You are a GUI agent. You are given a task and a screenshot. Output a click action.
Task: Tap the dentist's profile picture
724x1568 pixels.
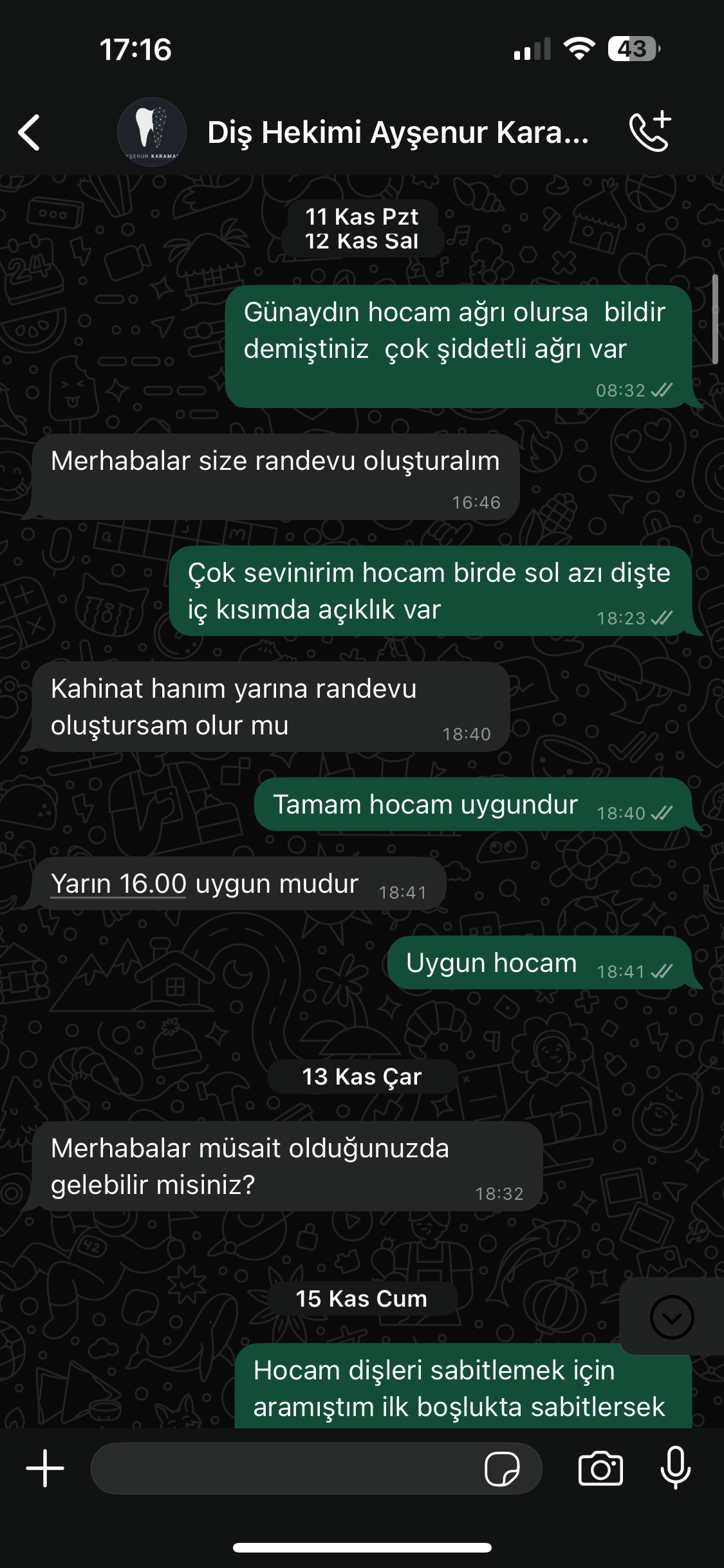click(x=152, y=132)
